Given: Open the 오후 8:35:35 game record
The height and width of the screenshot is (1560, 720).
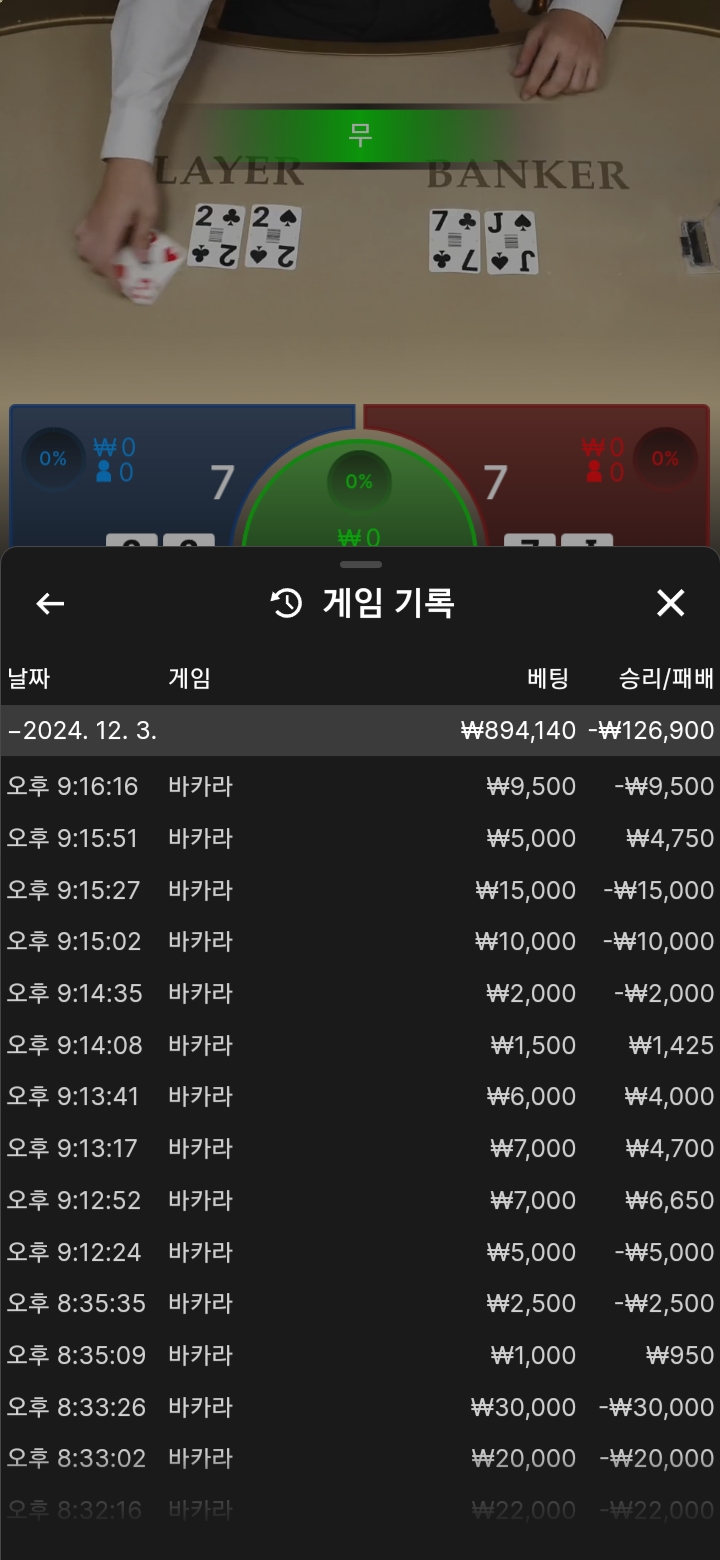Looking at the screenshot, I should pyautogui.click(x=360, y=1303).
